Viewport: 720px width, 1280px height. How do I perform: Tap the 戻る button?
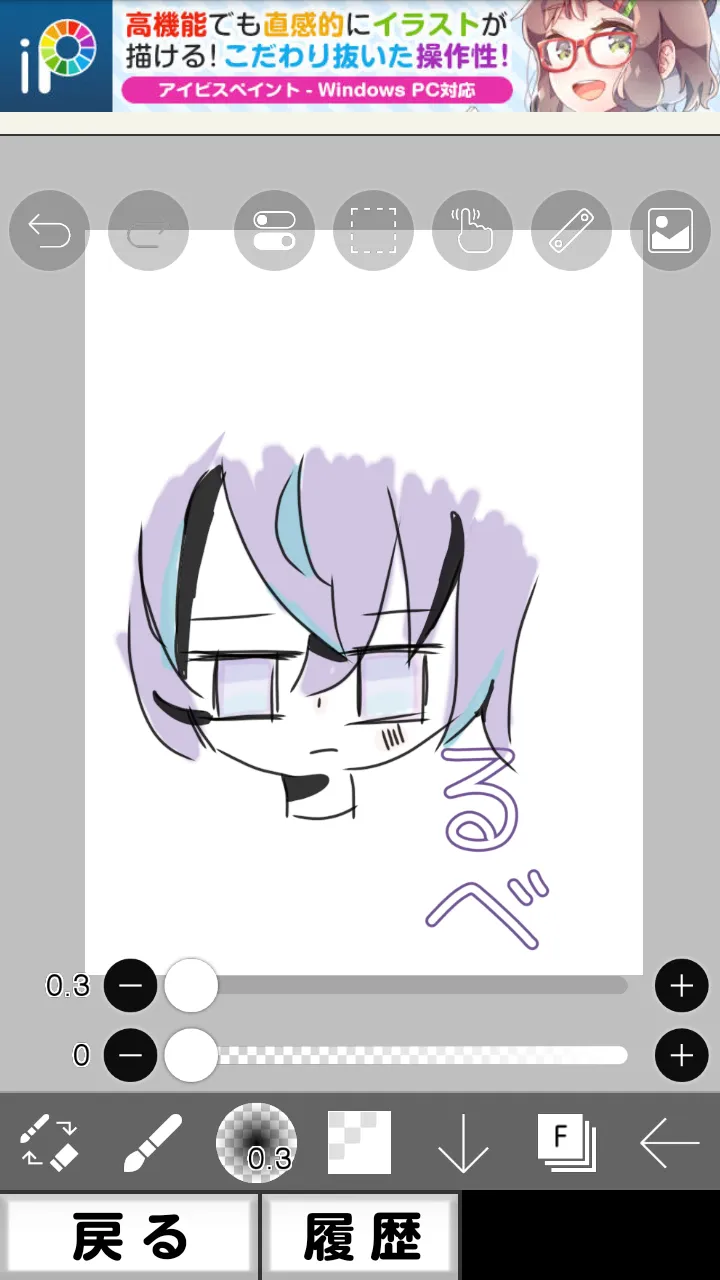130,1238
